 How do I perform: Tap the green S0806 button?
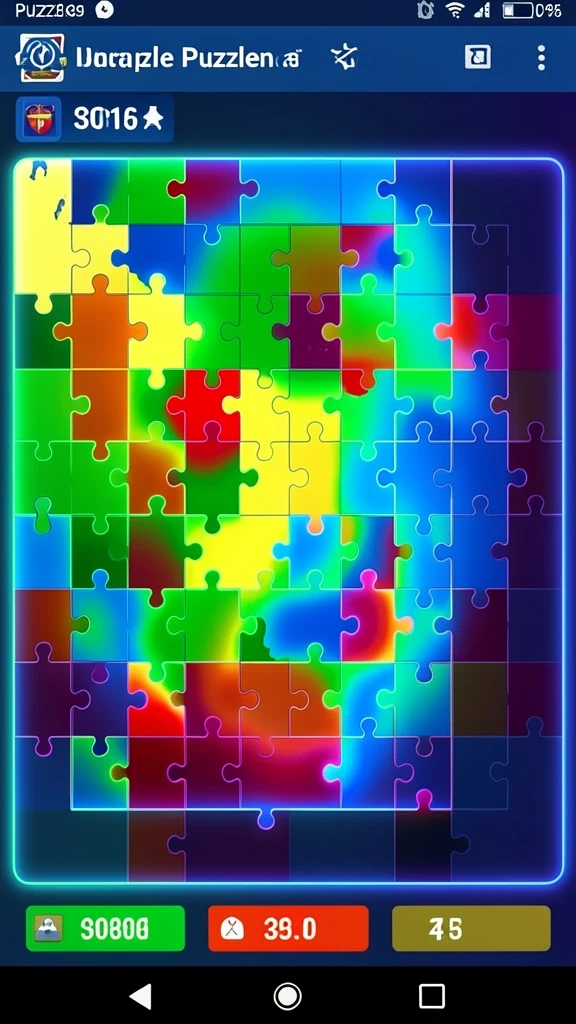click(x=105, y=928)
